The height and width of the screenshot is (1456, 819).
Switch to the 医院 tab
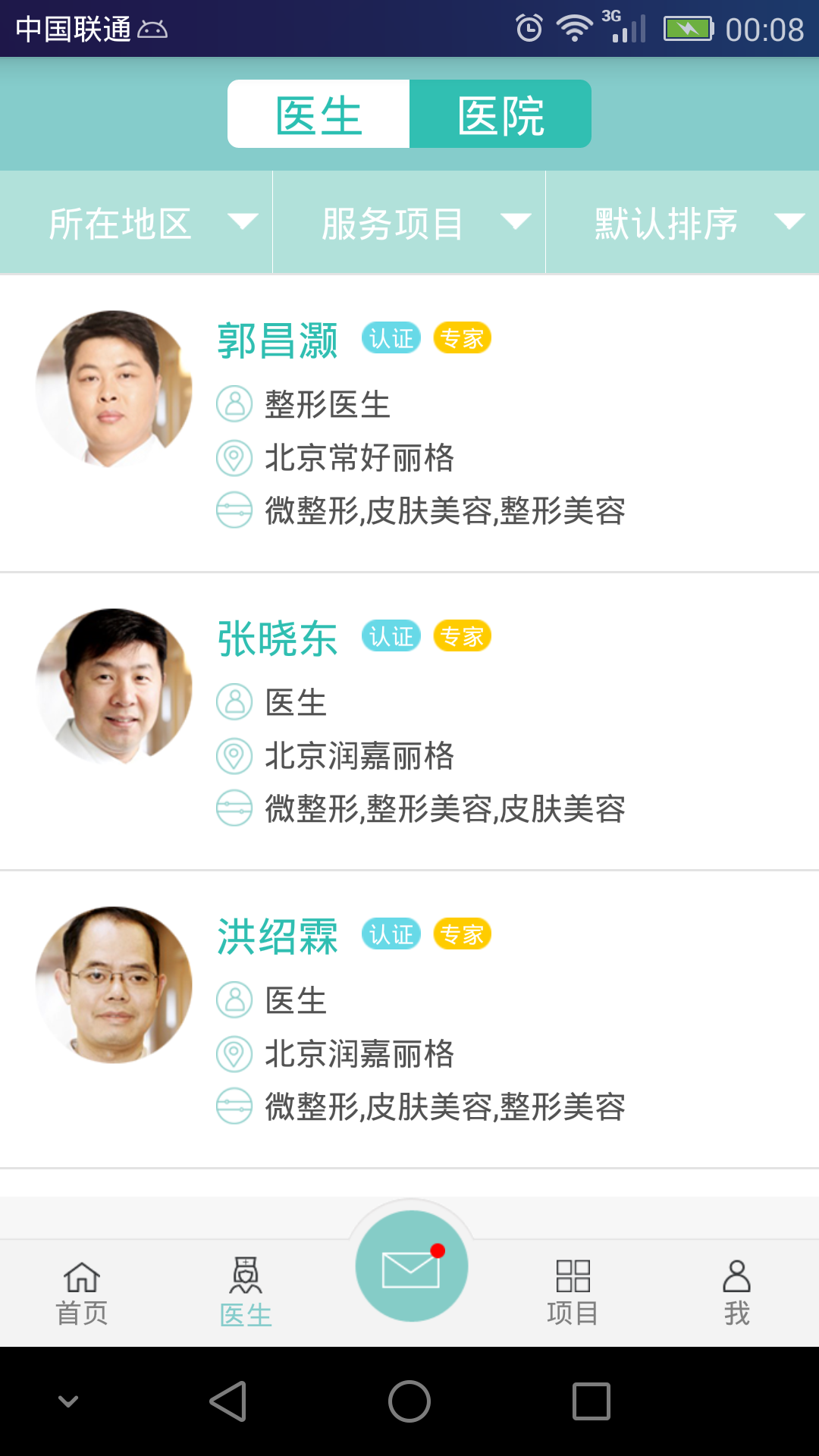pos(500,115)
